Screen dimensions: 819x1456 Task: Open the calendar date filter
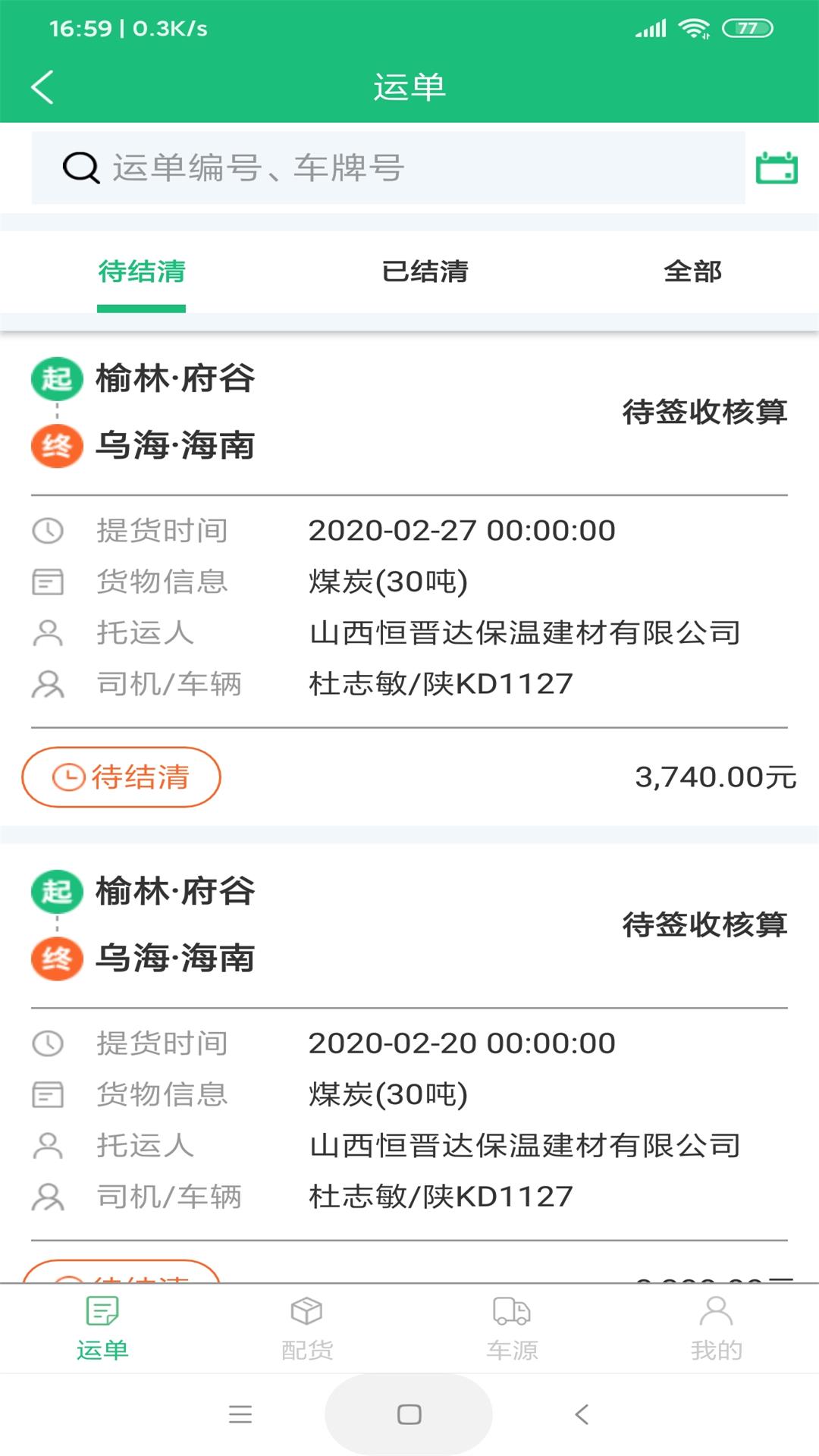(777, 168)
